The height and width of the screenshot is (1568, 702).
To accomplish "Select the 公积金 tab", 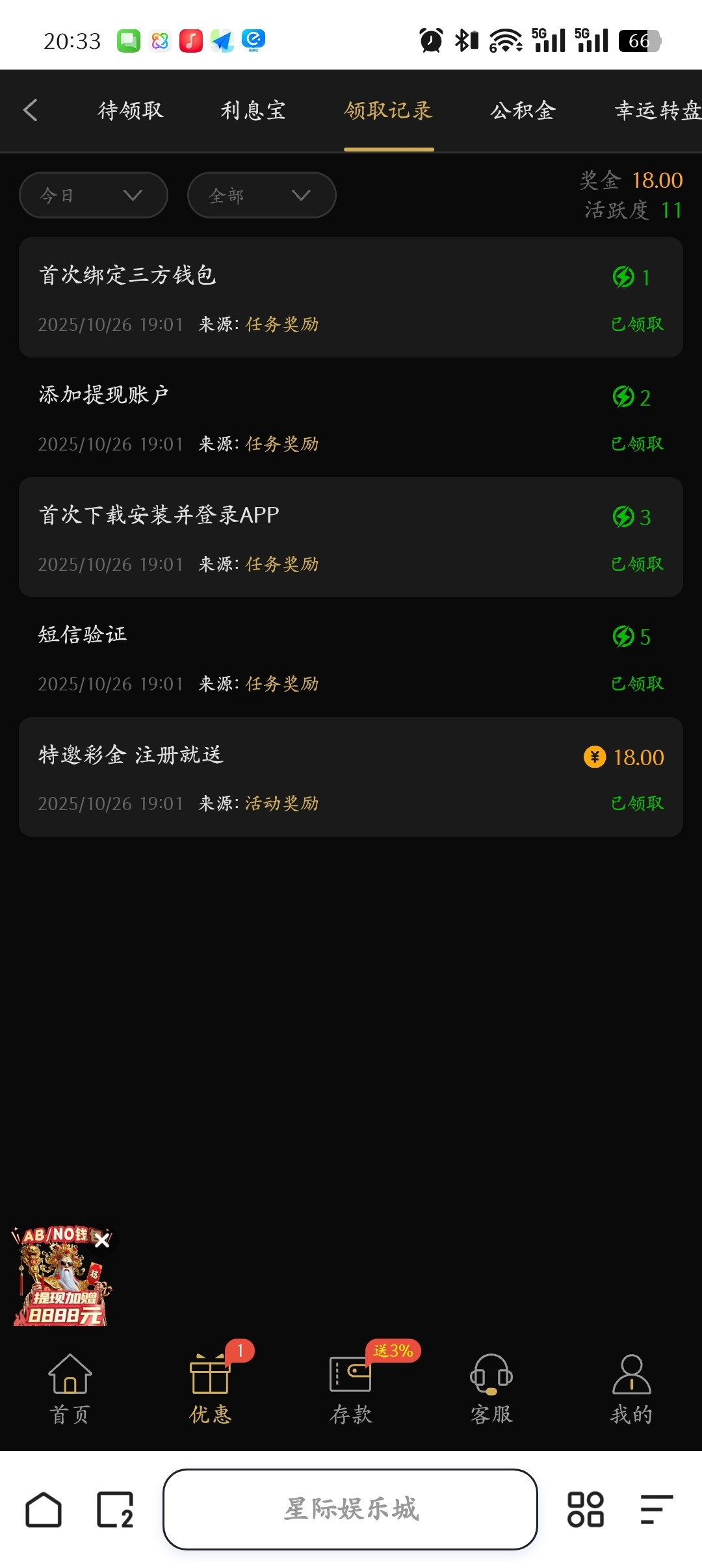I will click(523, 111).
